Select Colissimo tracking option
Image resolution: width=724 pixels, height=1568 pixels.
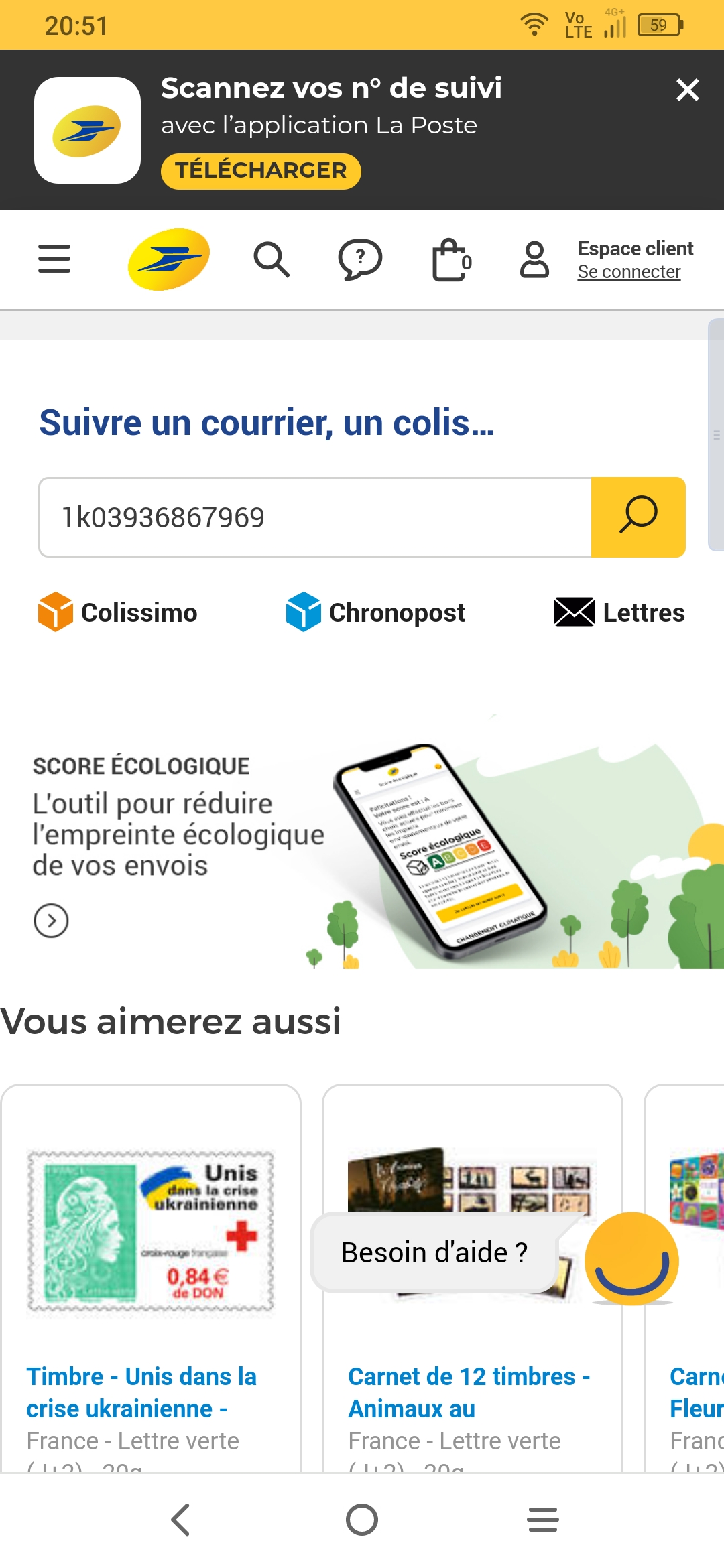(x=117, y=612)
